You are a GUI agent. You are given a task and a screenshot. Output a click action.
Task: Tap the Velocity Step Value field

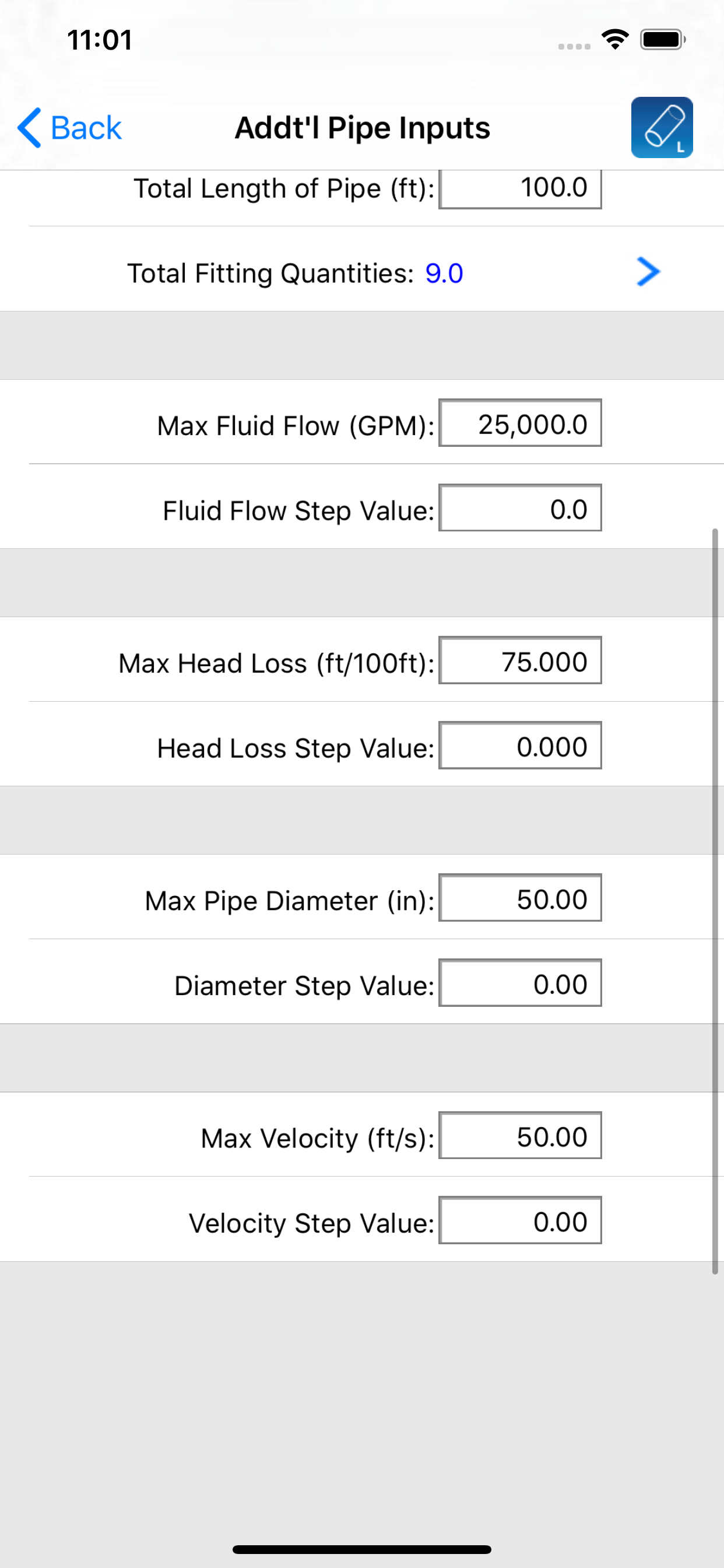pos(520,1220)
